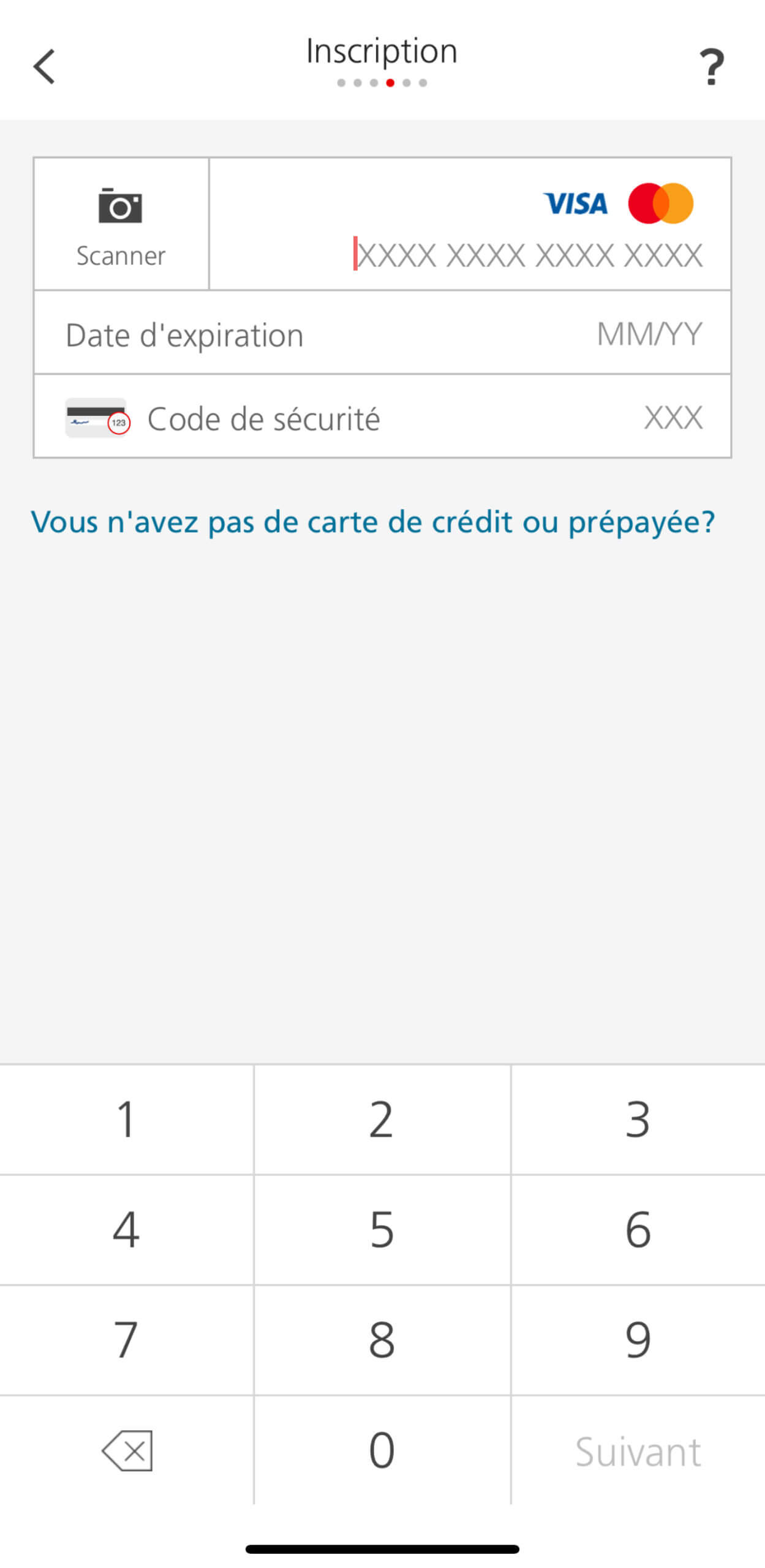The height and width of the screenshot is (1568, 765).
Task: Select the Date d'expiration field
Action: [382, 333]
